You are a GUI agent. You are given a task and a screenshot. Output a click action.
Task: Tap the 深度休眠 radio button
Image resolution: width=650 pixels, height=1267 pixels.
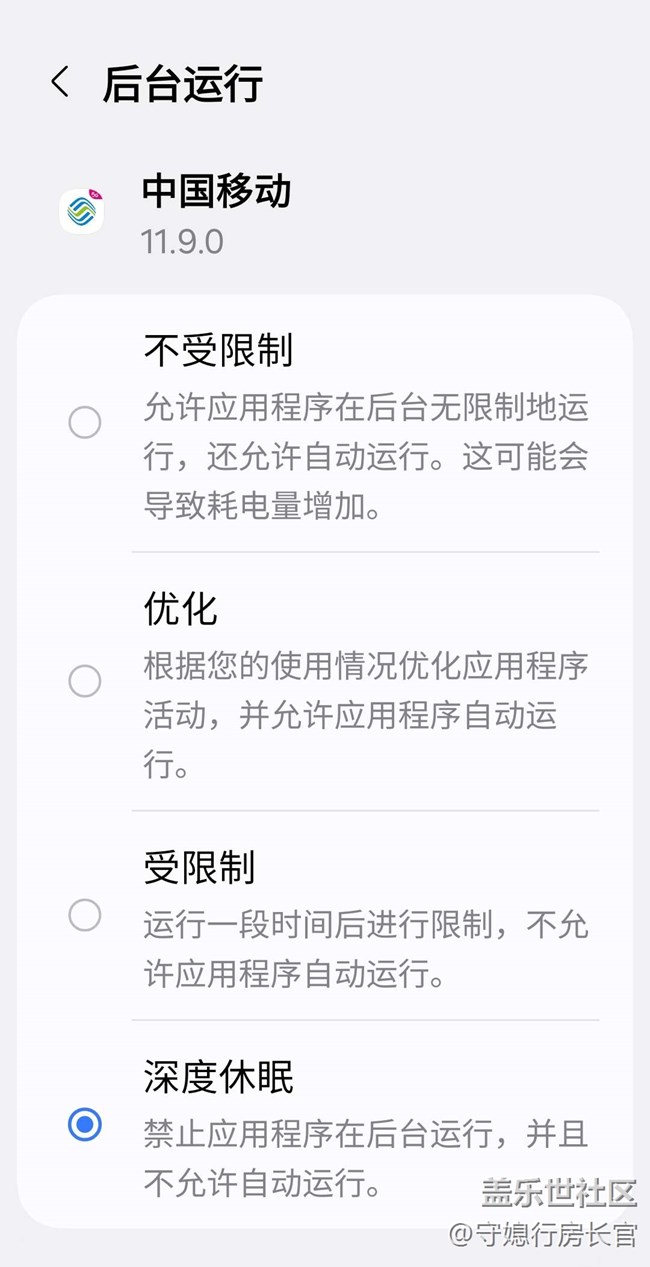(85, 1126)
